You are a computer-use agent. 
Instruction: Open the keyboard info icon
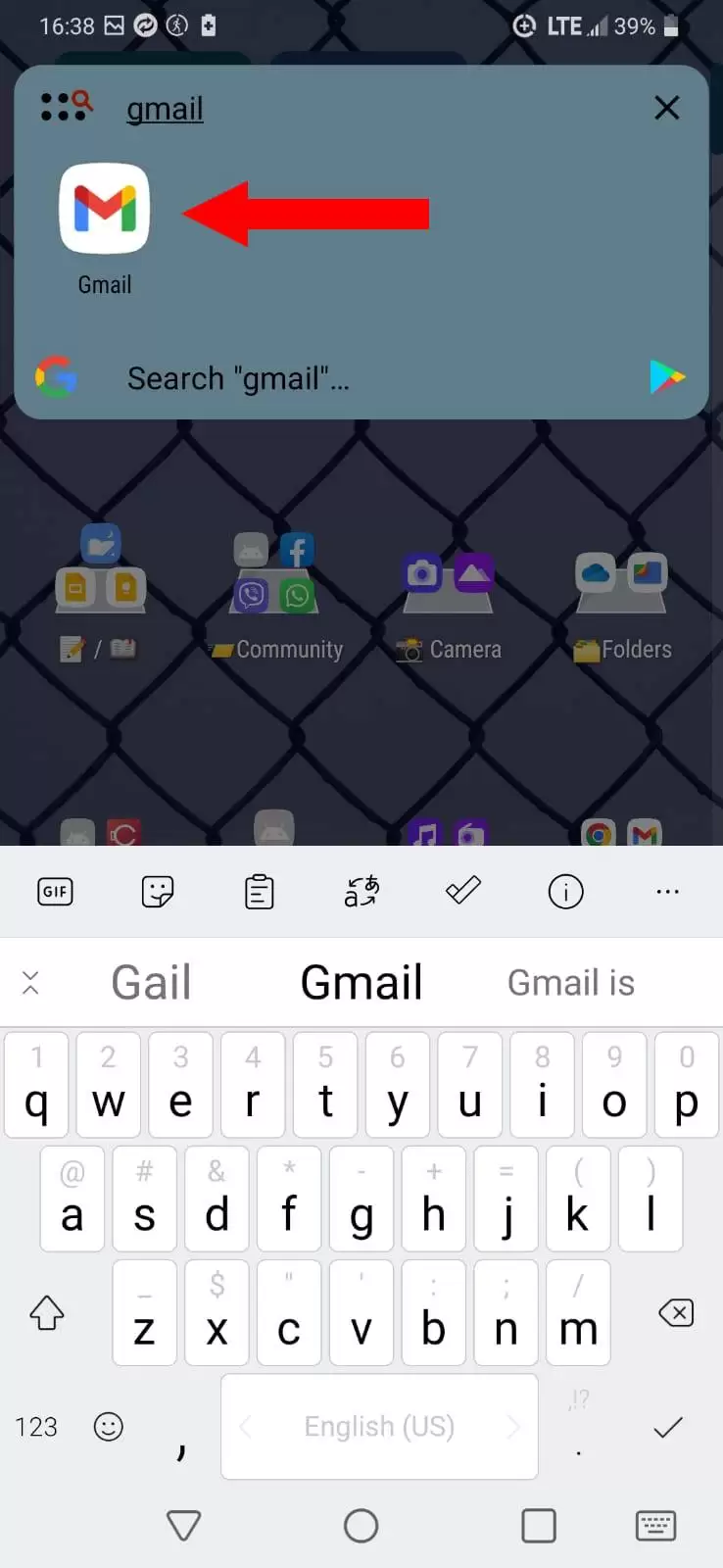coord(565,892)
